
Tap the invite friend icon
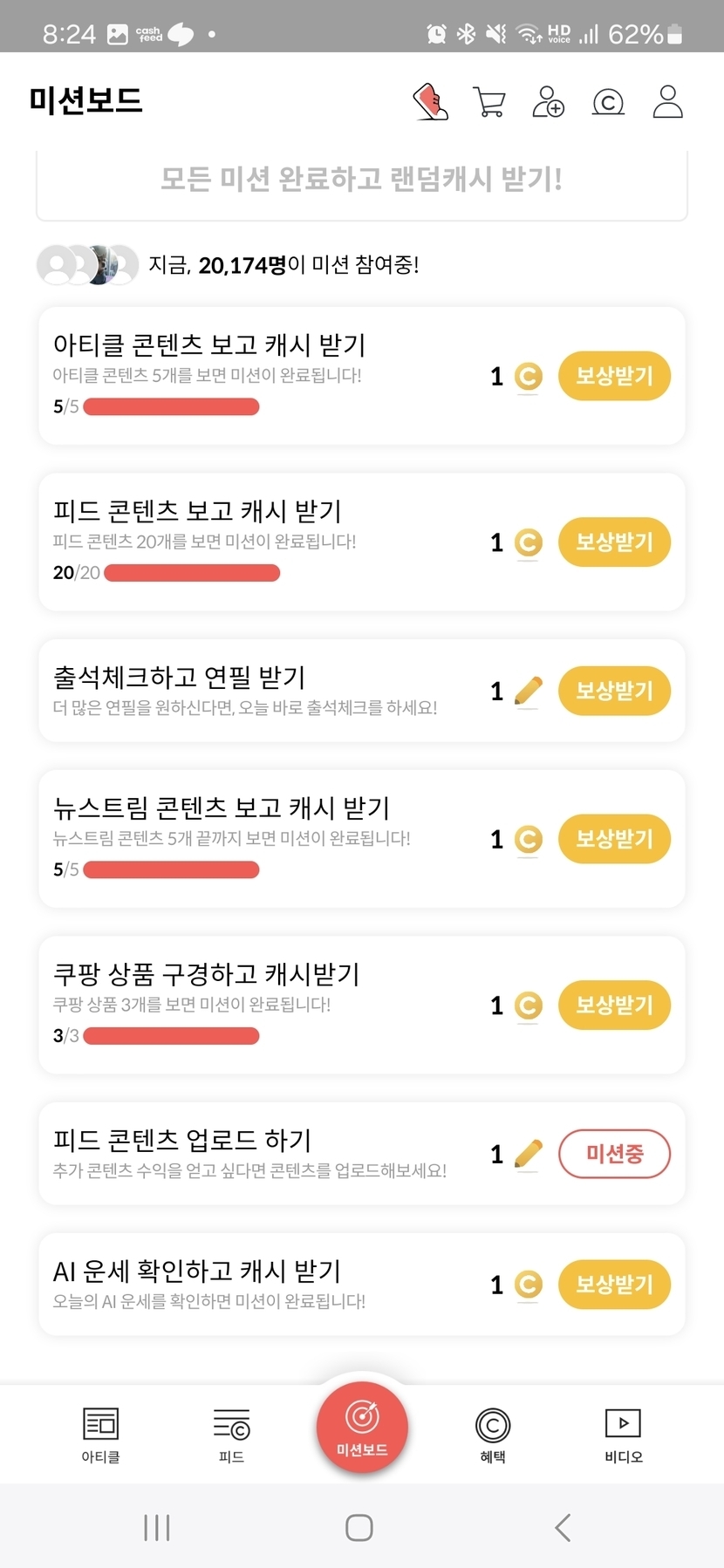548,102
